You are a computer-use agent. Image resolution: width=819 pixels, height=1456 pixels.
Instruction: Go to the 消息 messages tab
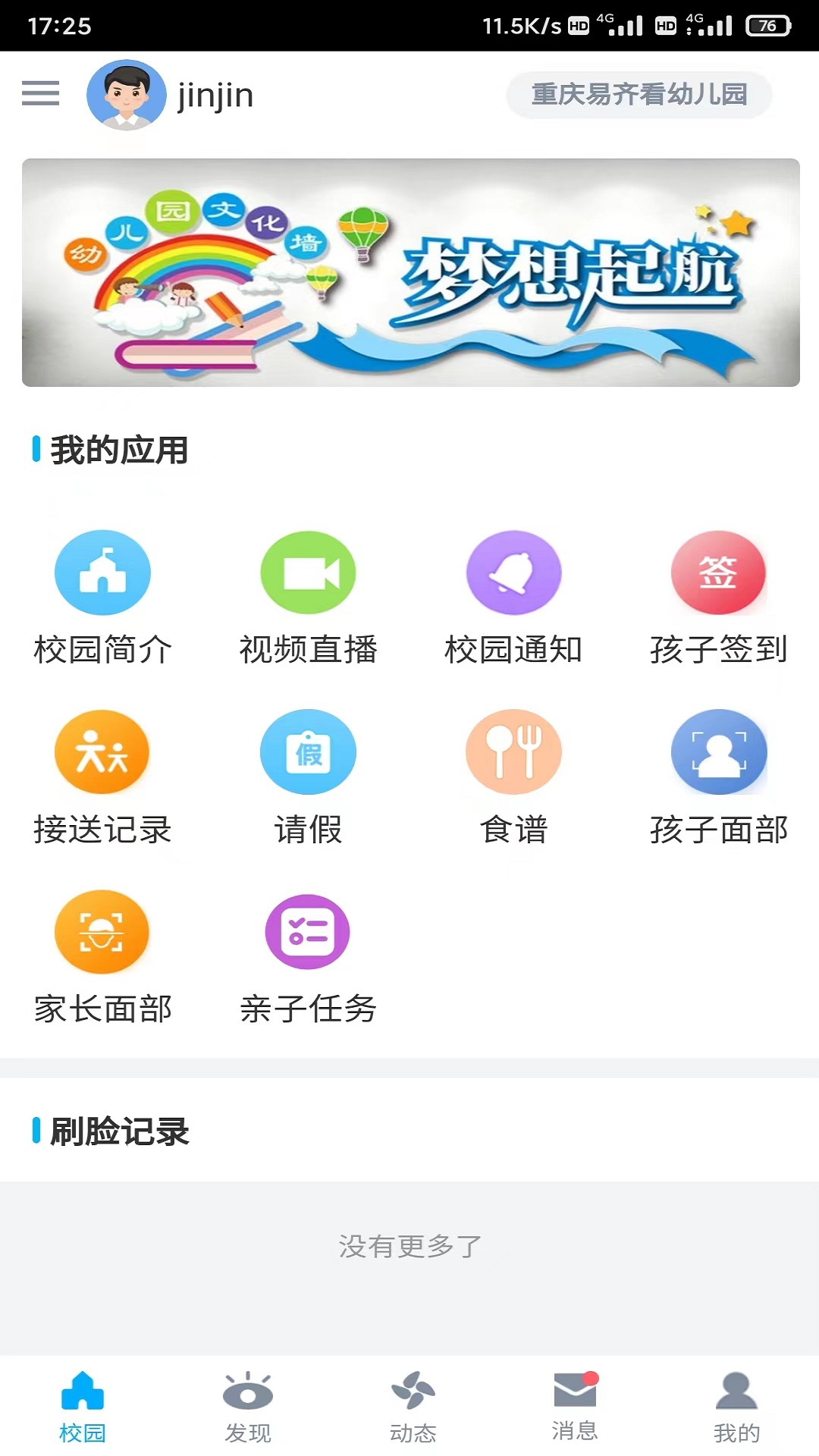[x=575, y=1407]
